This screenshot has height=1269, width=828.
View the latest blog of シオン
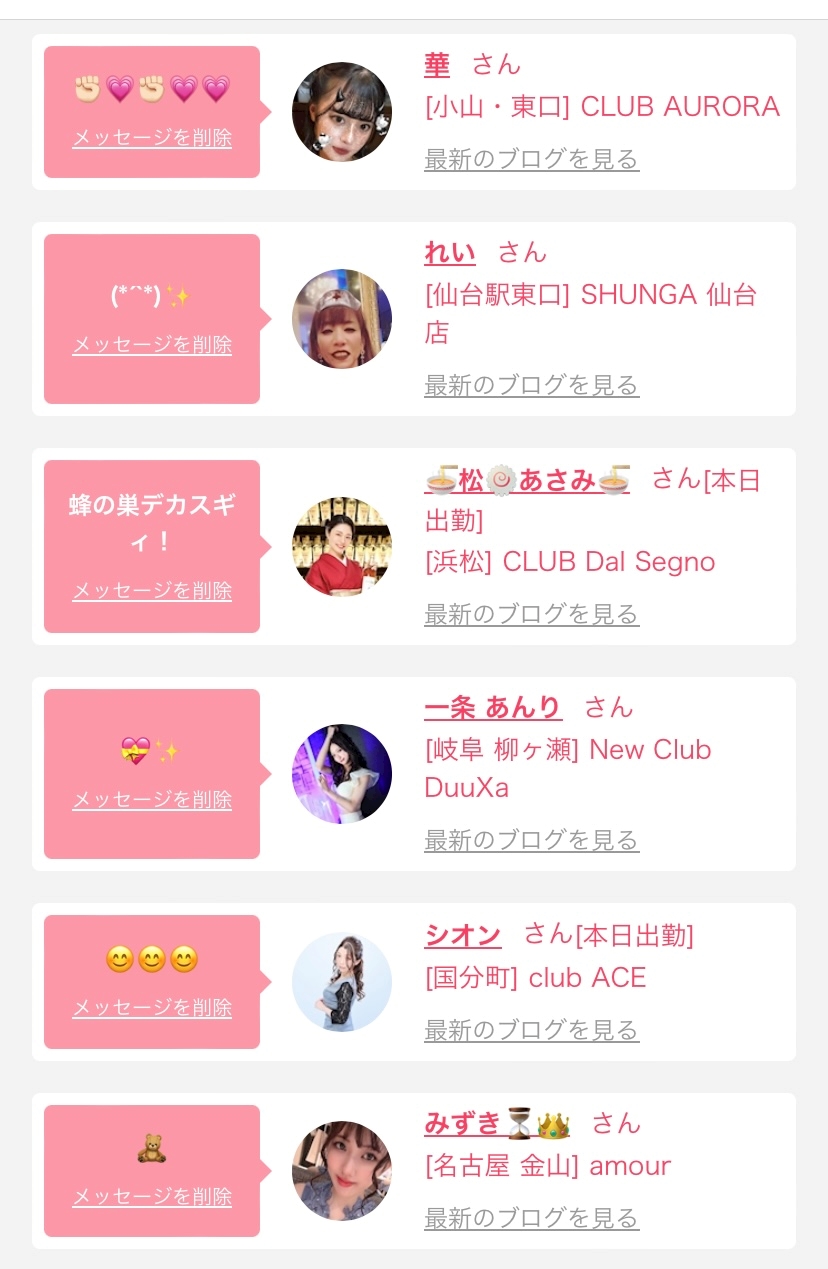(531, 1030)
